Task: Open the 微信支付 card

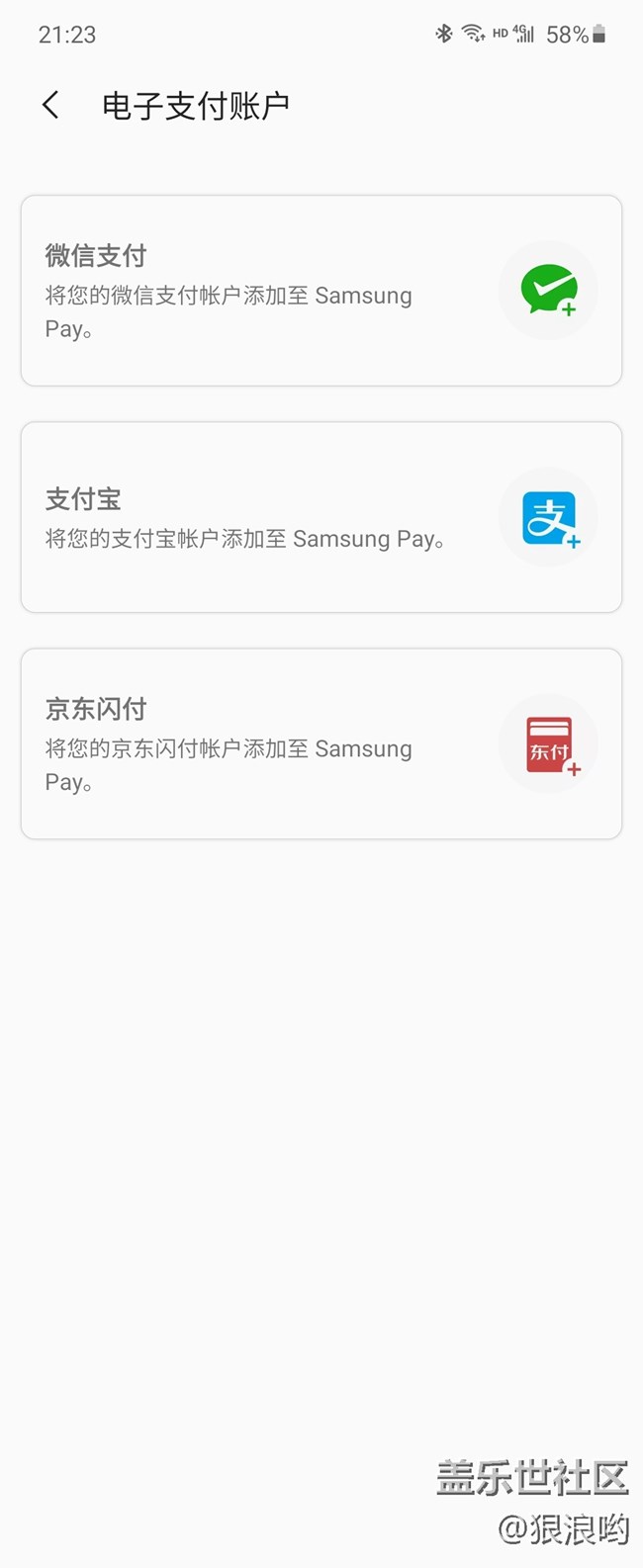Action: click(321, 291)
